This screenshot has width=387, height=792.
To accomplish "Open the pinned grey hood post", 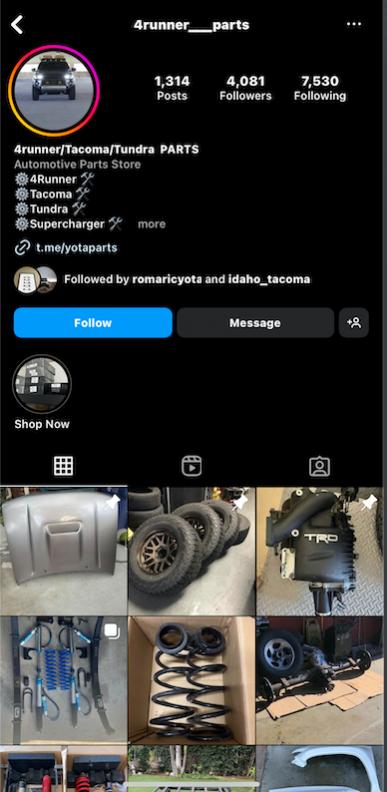I will [x=64, y=551].
